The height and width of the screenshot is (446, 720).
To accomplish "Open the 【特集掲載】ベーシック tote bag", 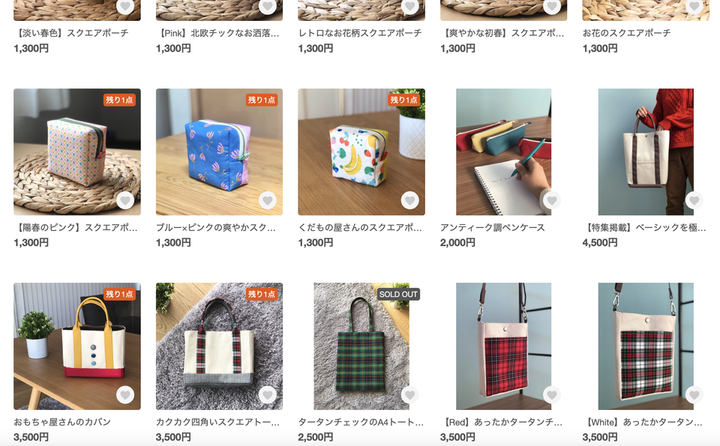I will coord(645,150).
